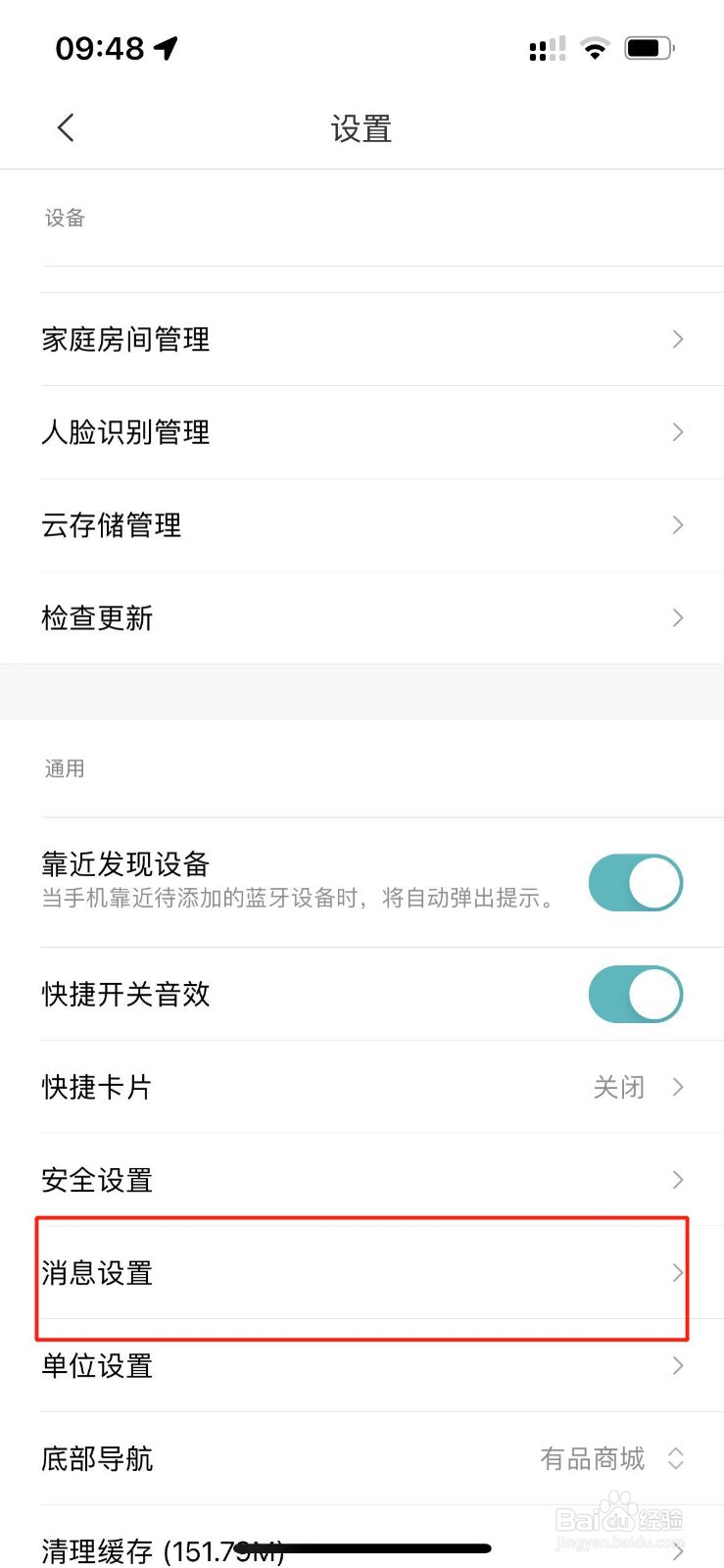This screenshot has width=724, height=1568.
Task: Disable the 靠近发现设备 nearby device discovery switch
Action: pos(635,882)
